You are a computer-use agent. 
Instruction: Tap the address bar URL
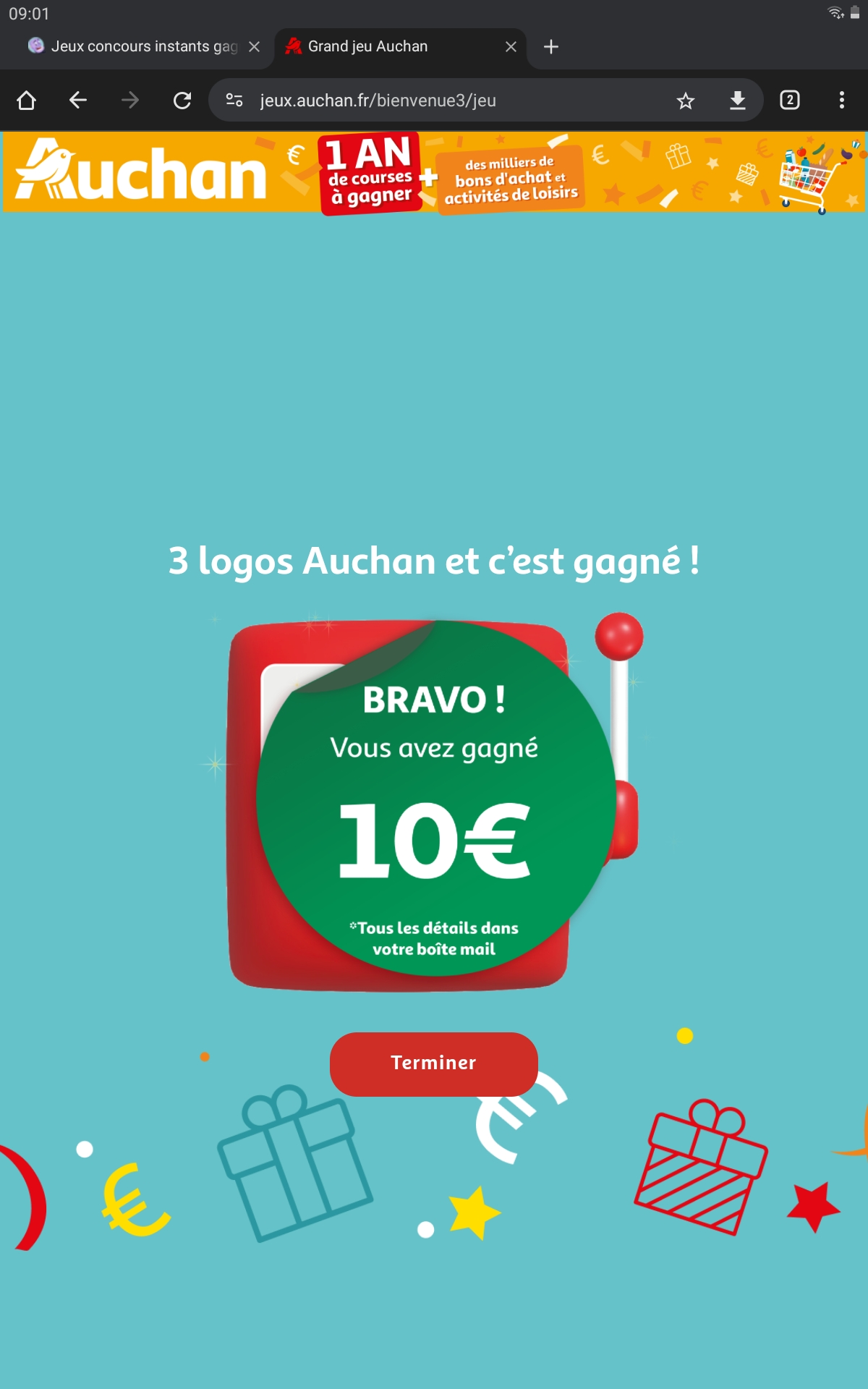378,101
